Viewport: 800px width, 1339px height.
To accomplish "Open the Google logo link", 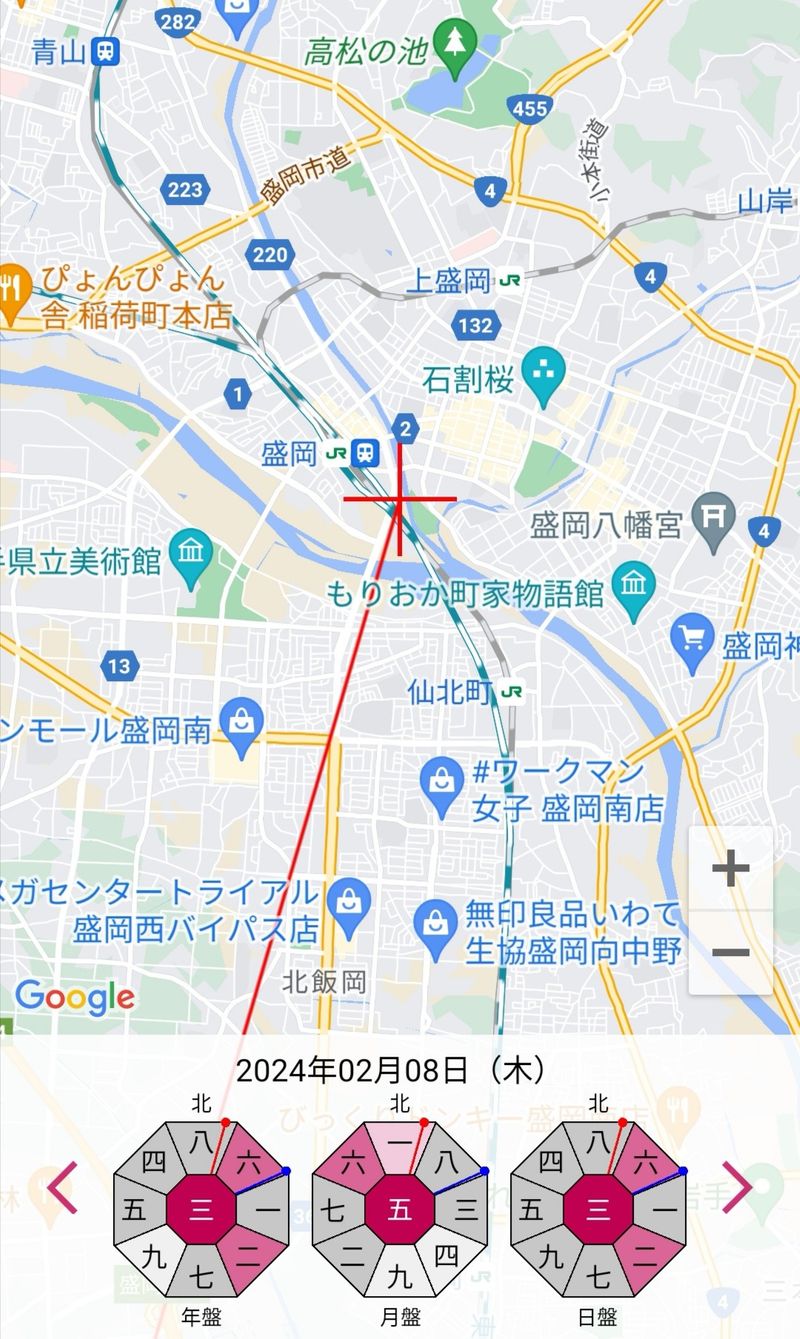I will point(74,996).
